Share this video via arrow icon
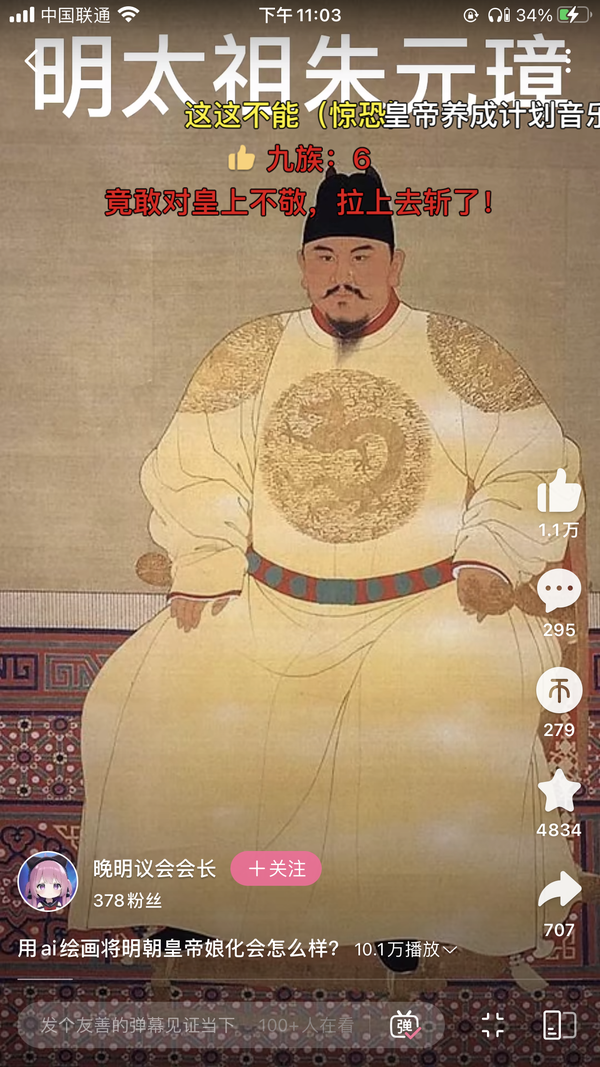Image resolution: width=600 pixels, height=1067 pixels. [559, 891]
